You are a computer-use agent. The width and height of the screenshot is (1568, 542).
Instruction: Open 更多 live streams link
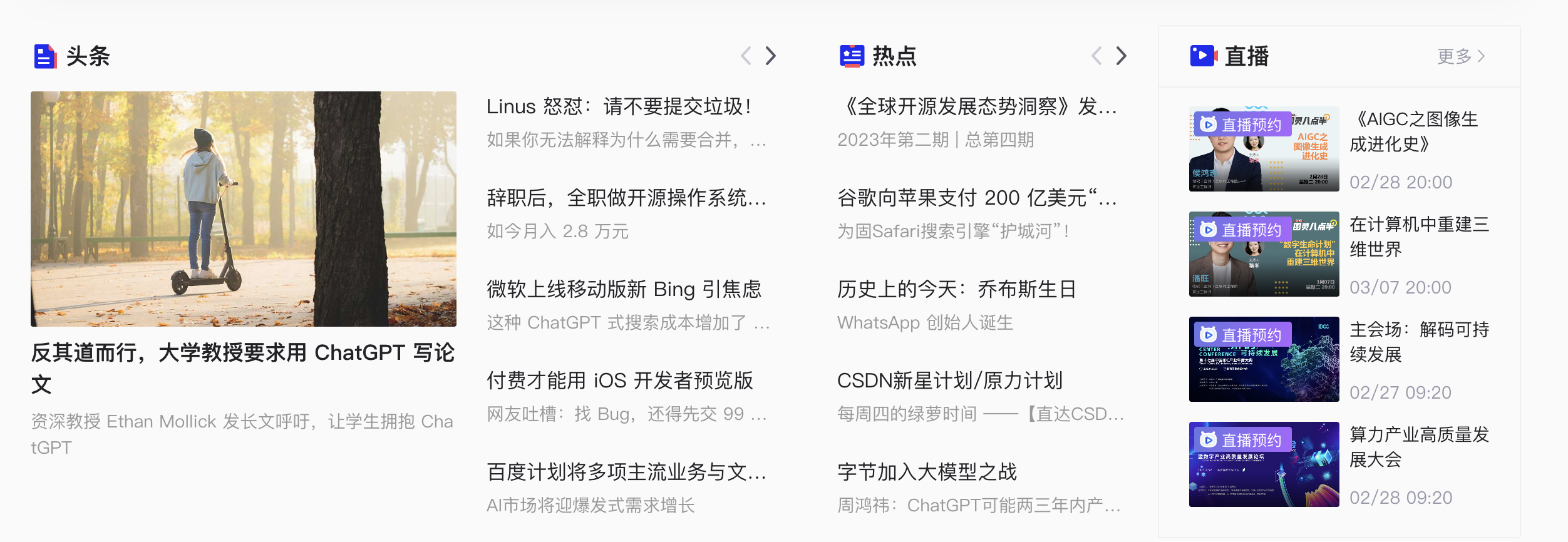[1460, 56]
